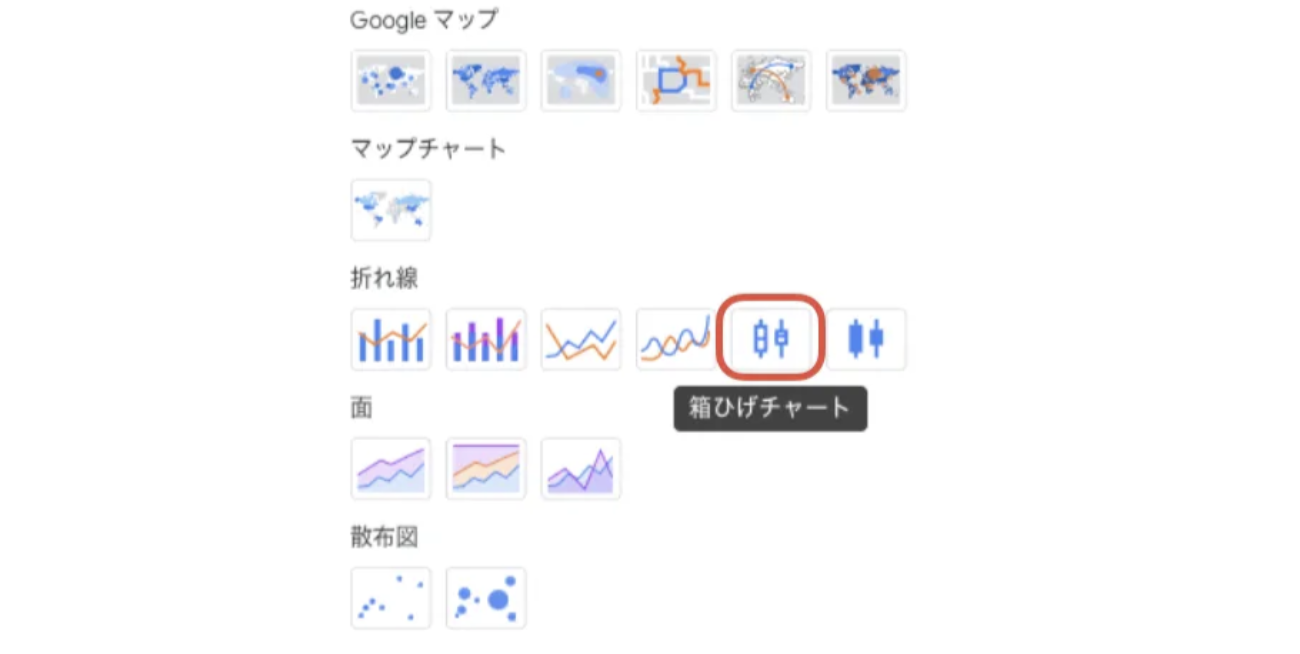
Task: Pick the first area chart under 面
Action: [x=391, y=468]
